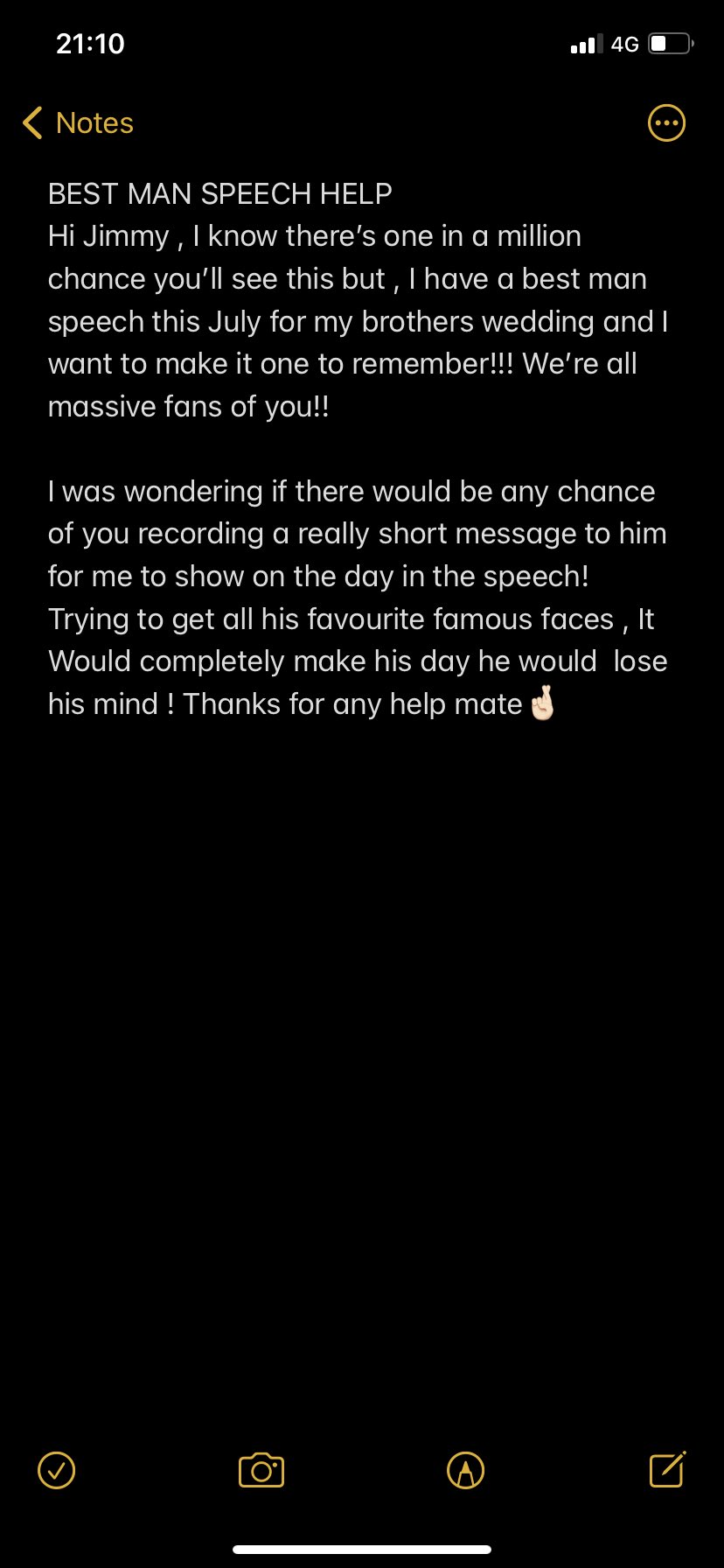Open the more options ellipsis menu
The image size is (724, 1568).
pyautogui.click(x=666, y=123)
